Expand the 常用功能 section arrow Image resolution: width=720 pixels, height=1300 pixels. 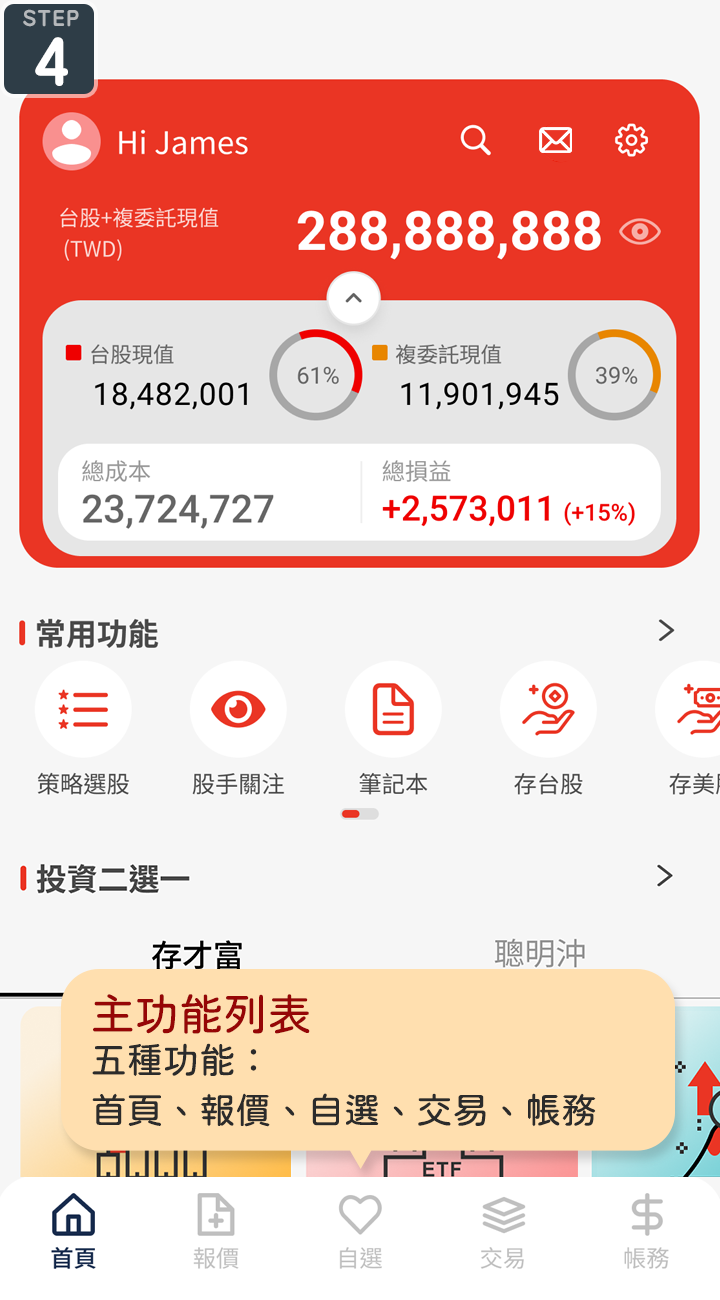click(x=666, y=631)
